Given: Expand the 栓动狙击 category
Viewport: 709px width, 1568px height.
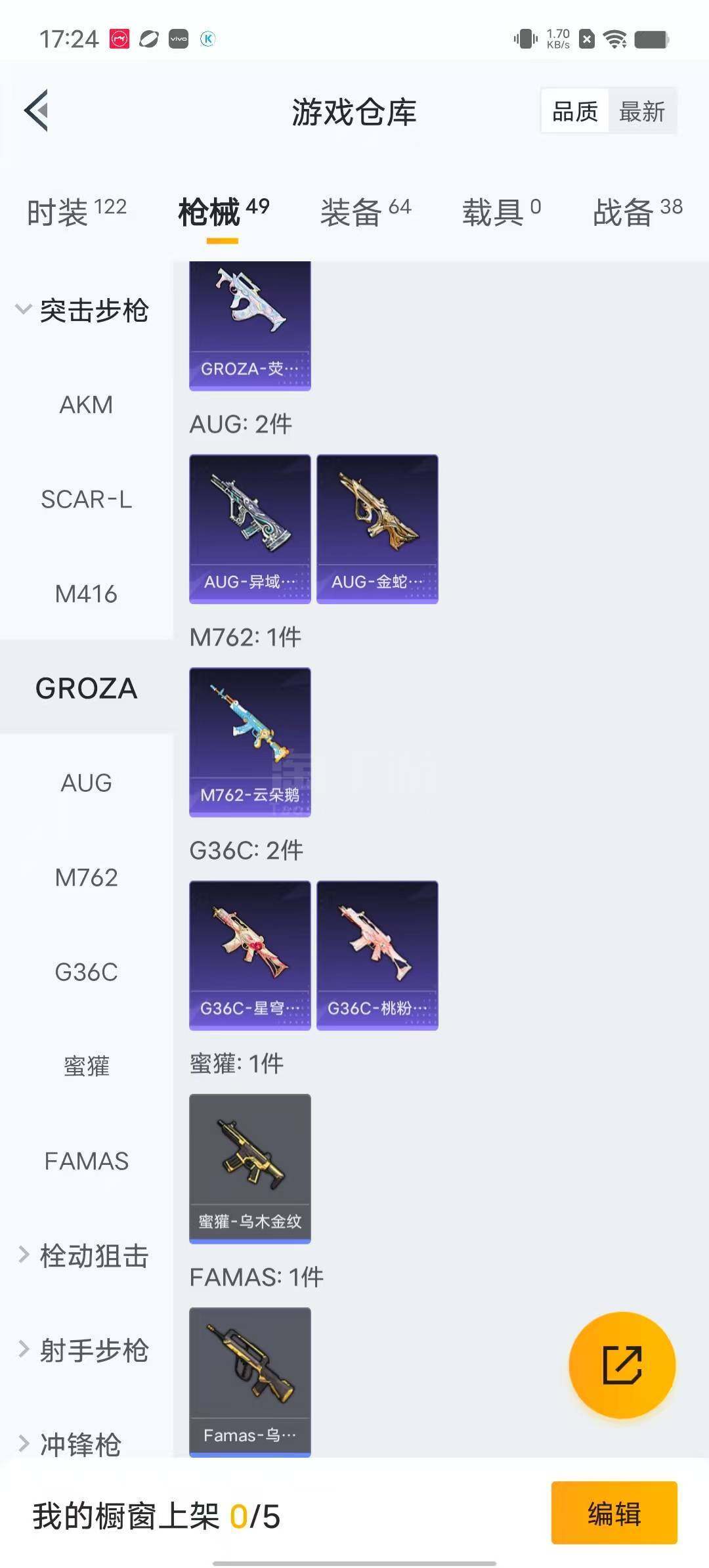Looking at the screenshot, I should (x=83, y=1255).
